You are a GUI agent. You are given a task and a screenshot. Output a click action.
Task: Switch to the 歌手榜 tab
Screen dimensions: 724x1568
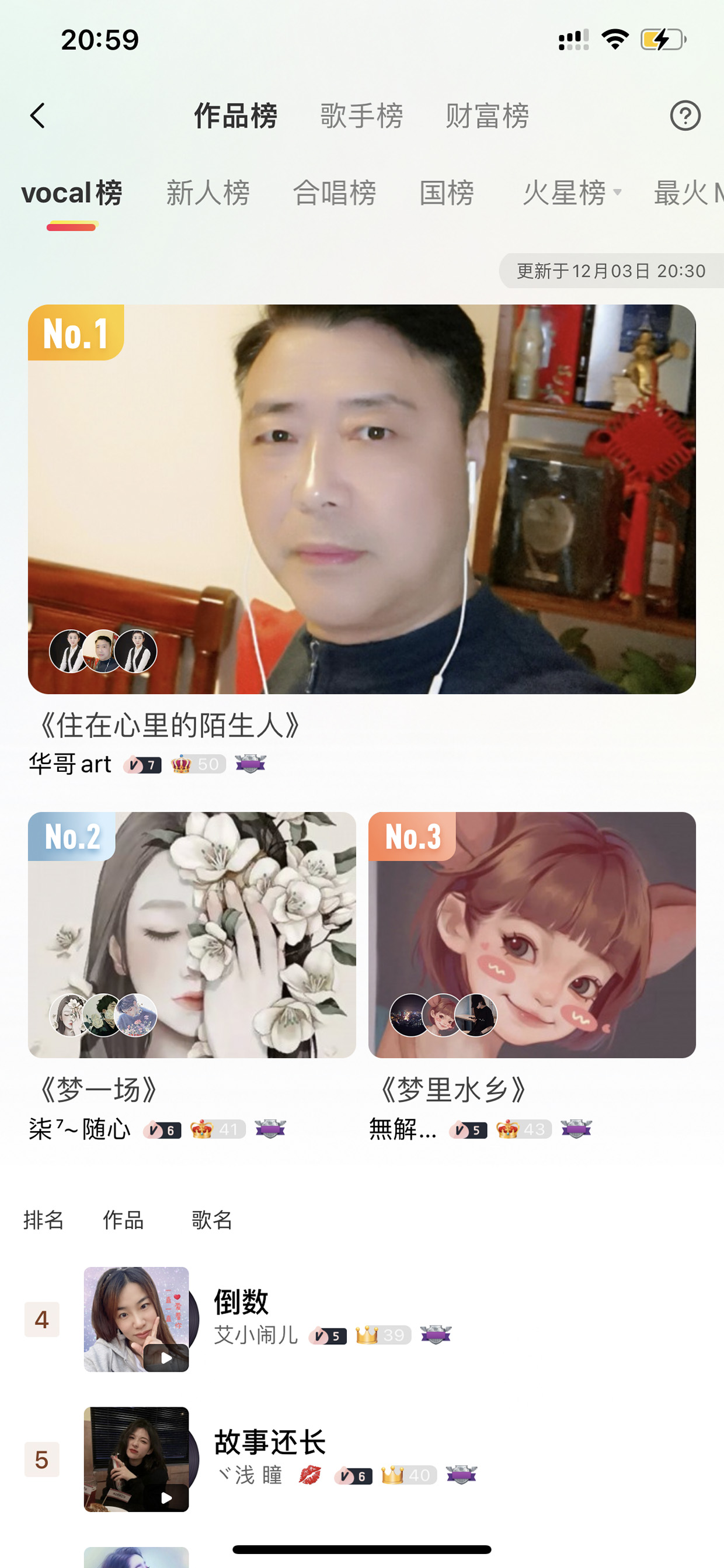tap(361, 116)
